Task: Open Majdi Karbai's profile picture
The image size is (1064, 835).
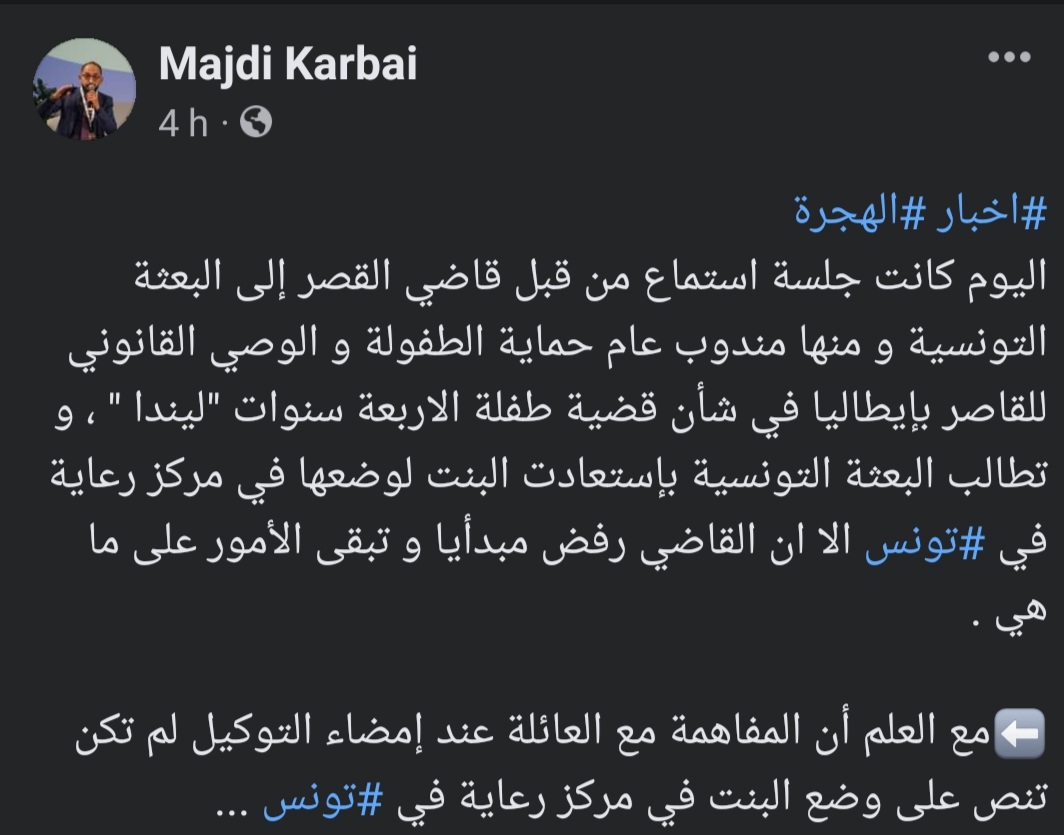Action: (84, 89)
